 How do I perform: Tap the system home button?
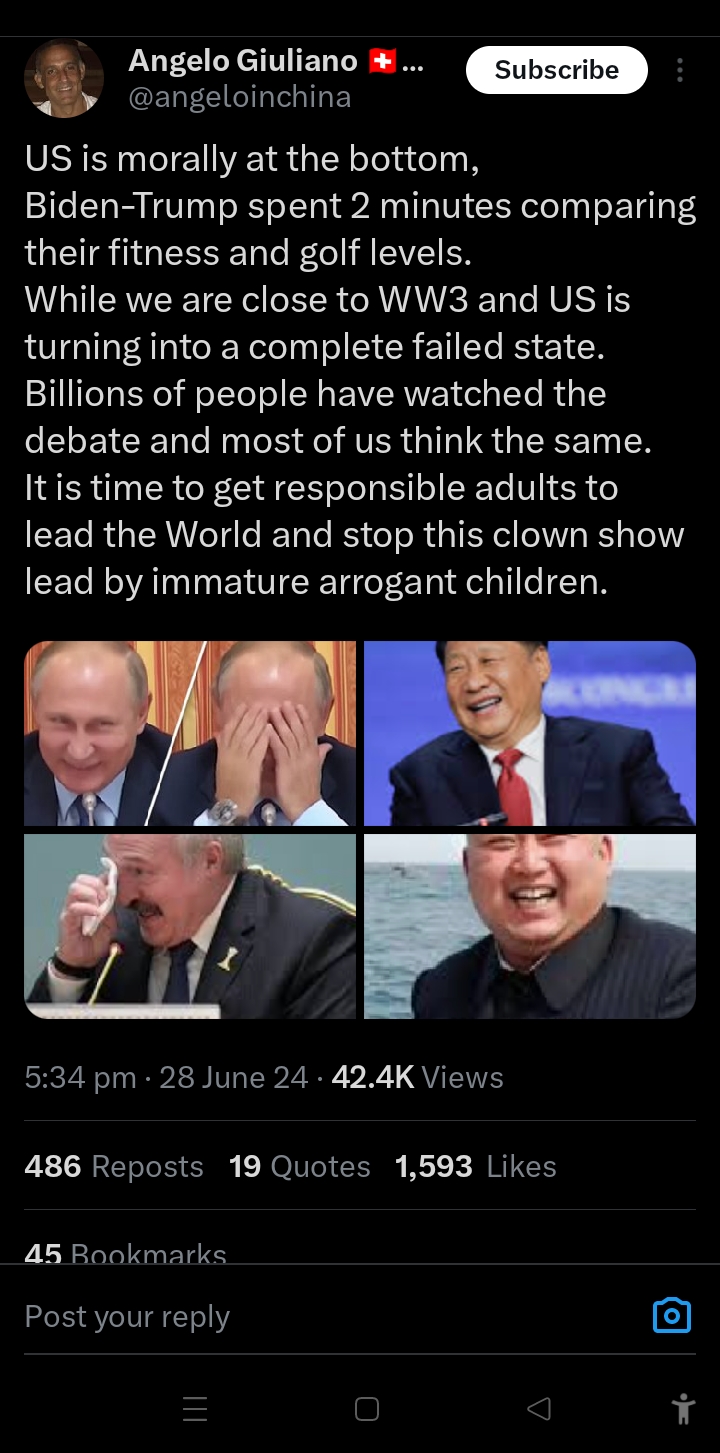pos(367,1409)
